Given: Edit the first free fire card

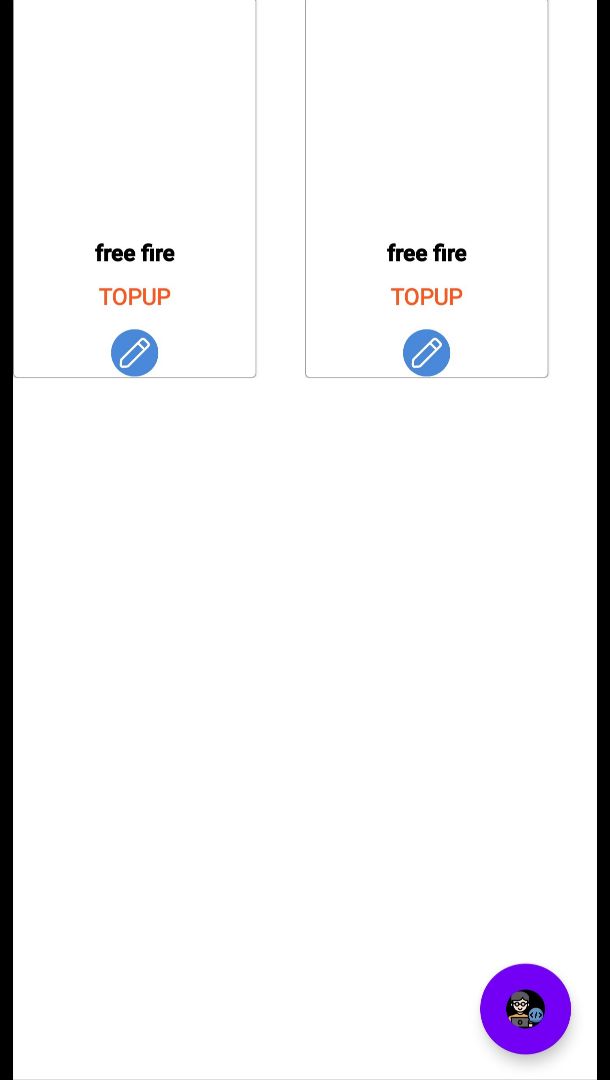Looking at the screenshot, I should tap(134, 353).
